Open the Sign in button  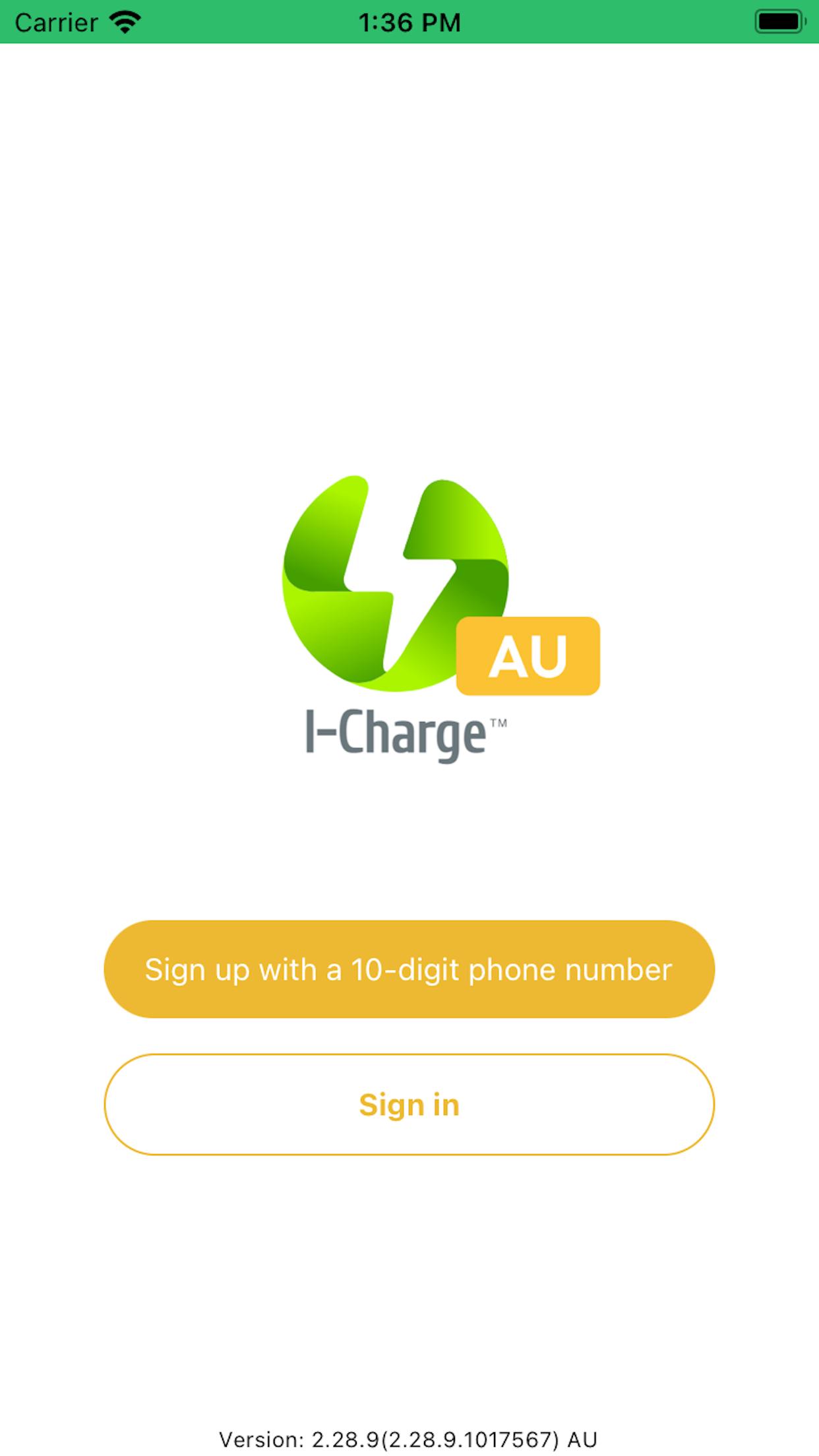pyautogui.click(x=409, y=1105)
